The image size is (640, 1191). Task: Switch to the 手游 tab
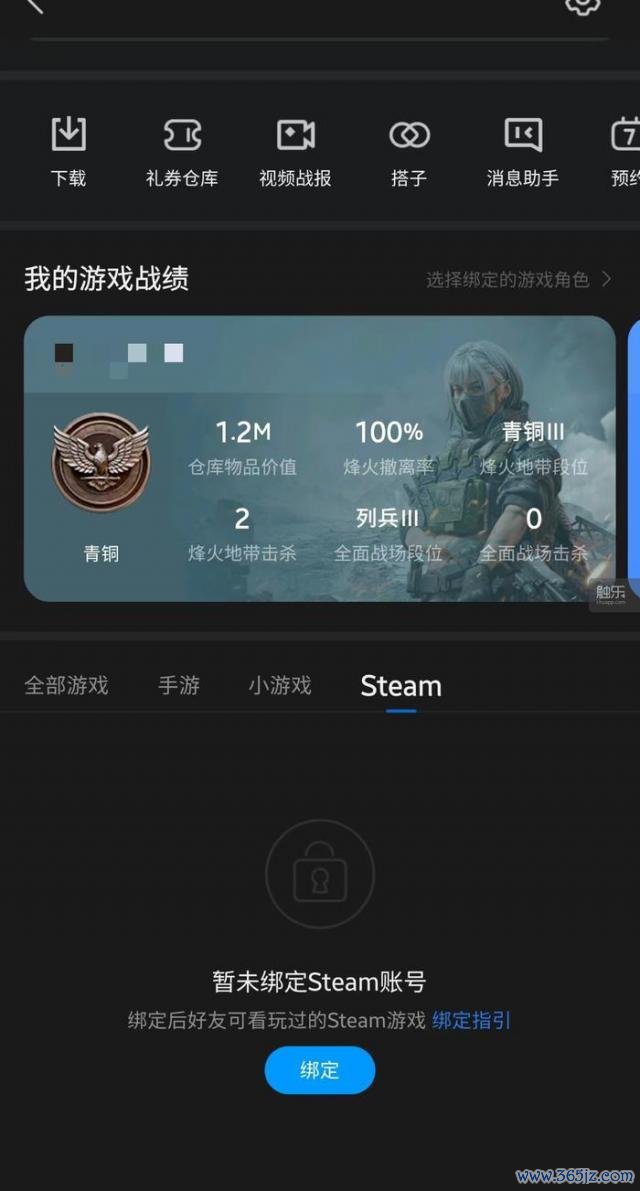179,686
